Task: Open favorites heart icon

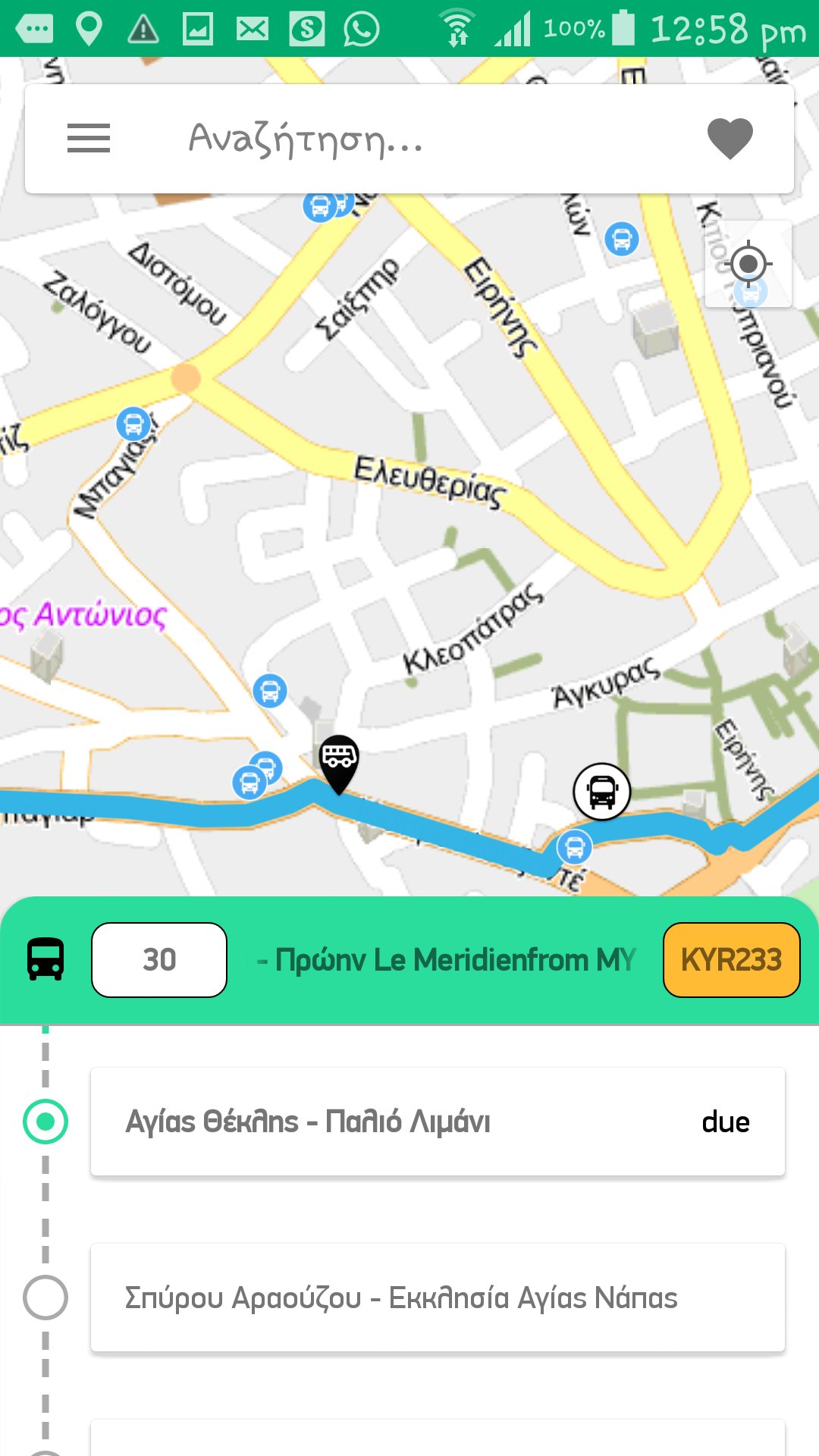Action: click(x=730, y=139)
